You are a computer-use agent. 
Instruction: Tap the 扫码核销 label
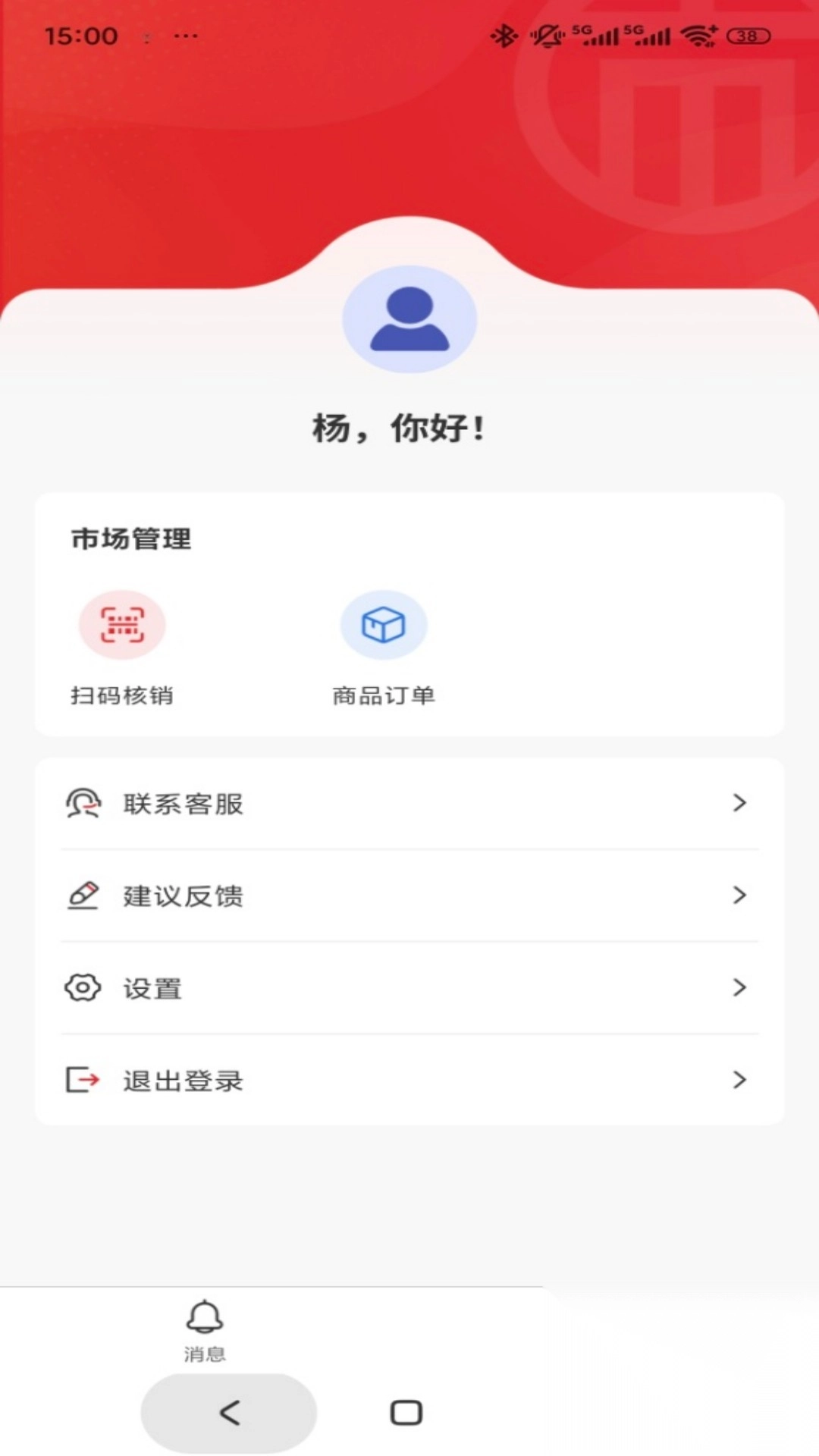coord(121,696)
